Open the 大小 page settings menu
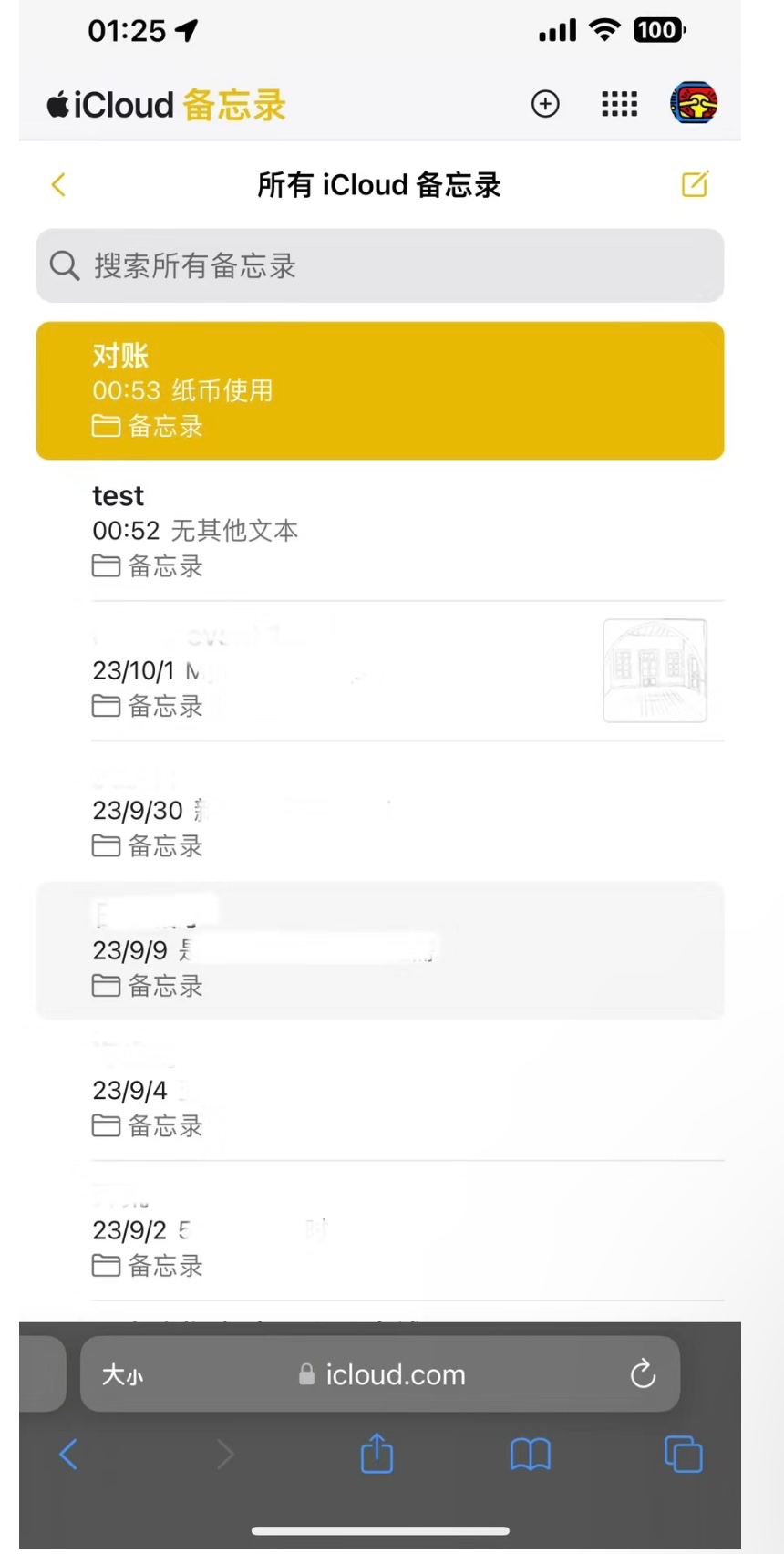 [x=122, y=1374]
